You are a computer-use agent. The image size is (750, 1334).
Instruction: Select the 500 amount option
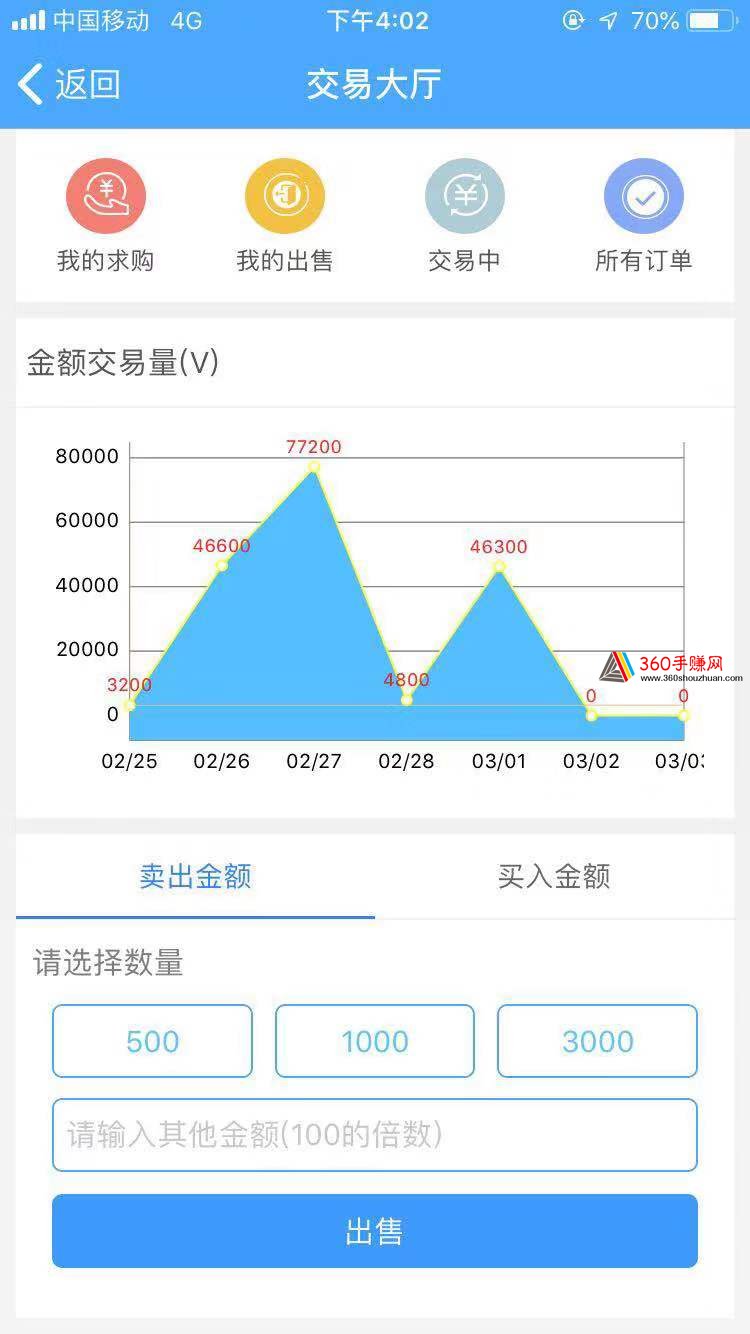click(x=152, y=1041)
